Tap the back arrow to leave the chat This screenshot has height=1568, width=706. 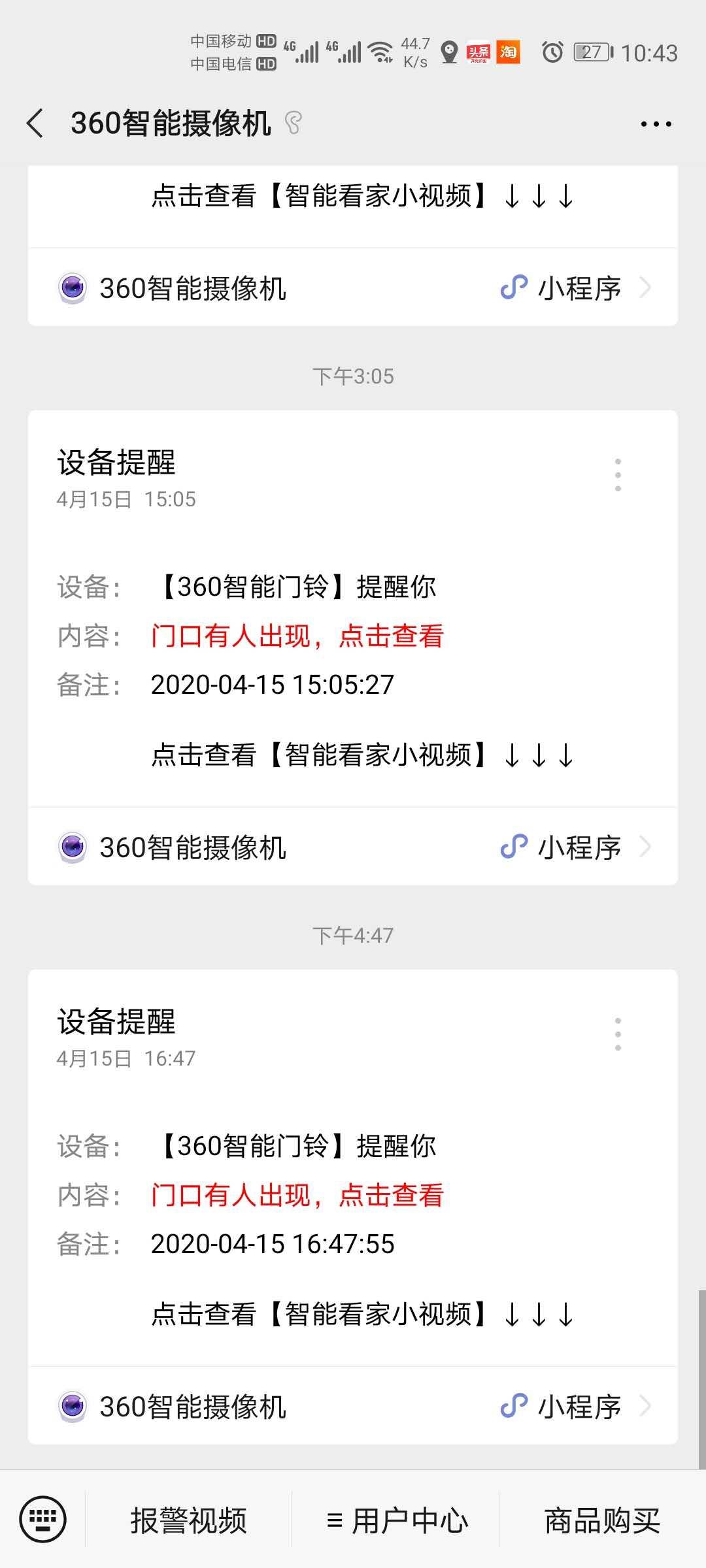(33, 123)
